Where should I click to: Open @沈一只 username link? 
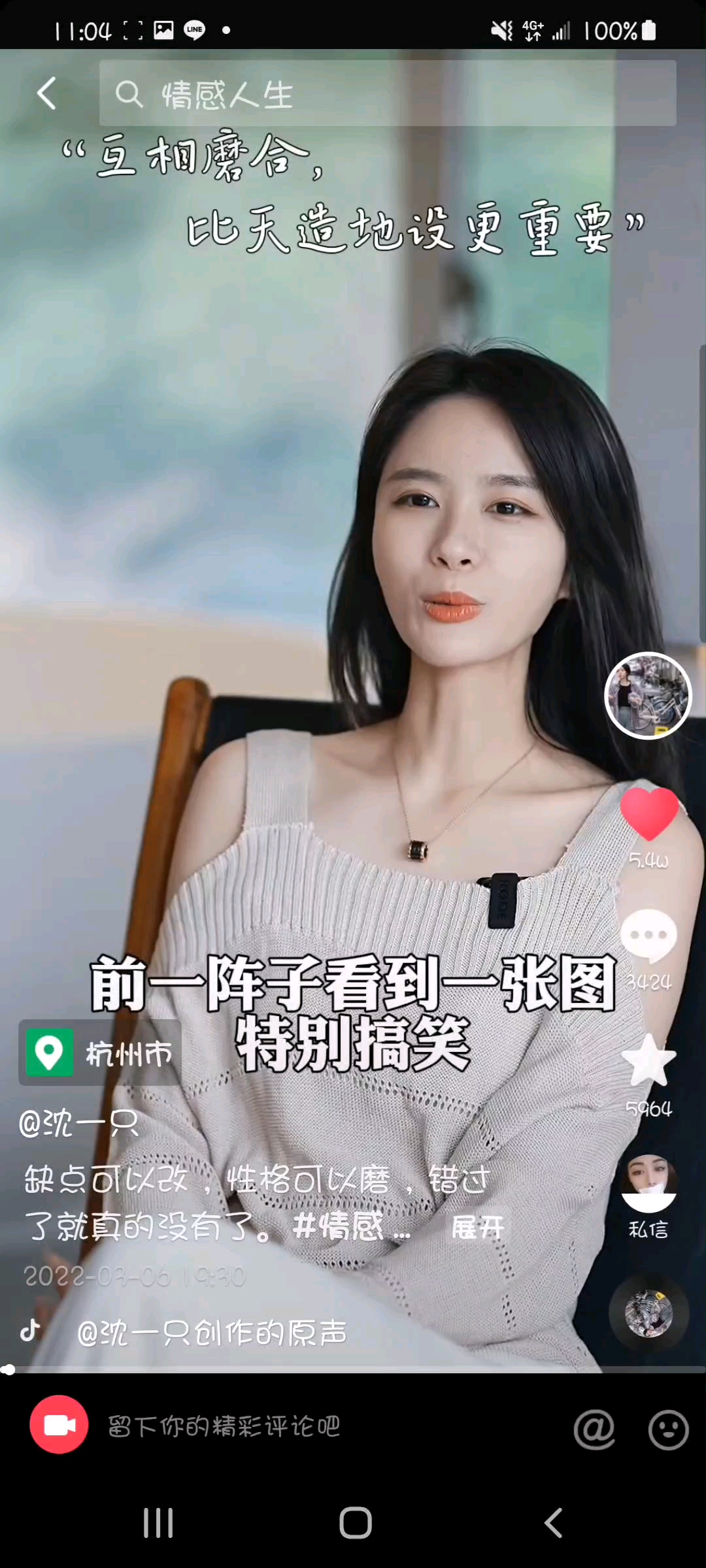tap(78, 1124)
